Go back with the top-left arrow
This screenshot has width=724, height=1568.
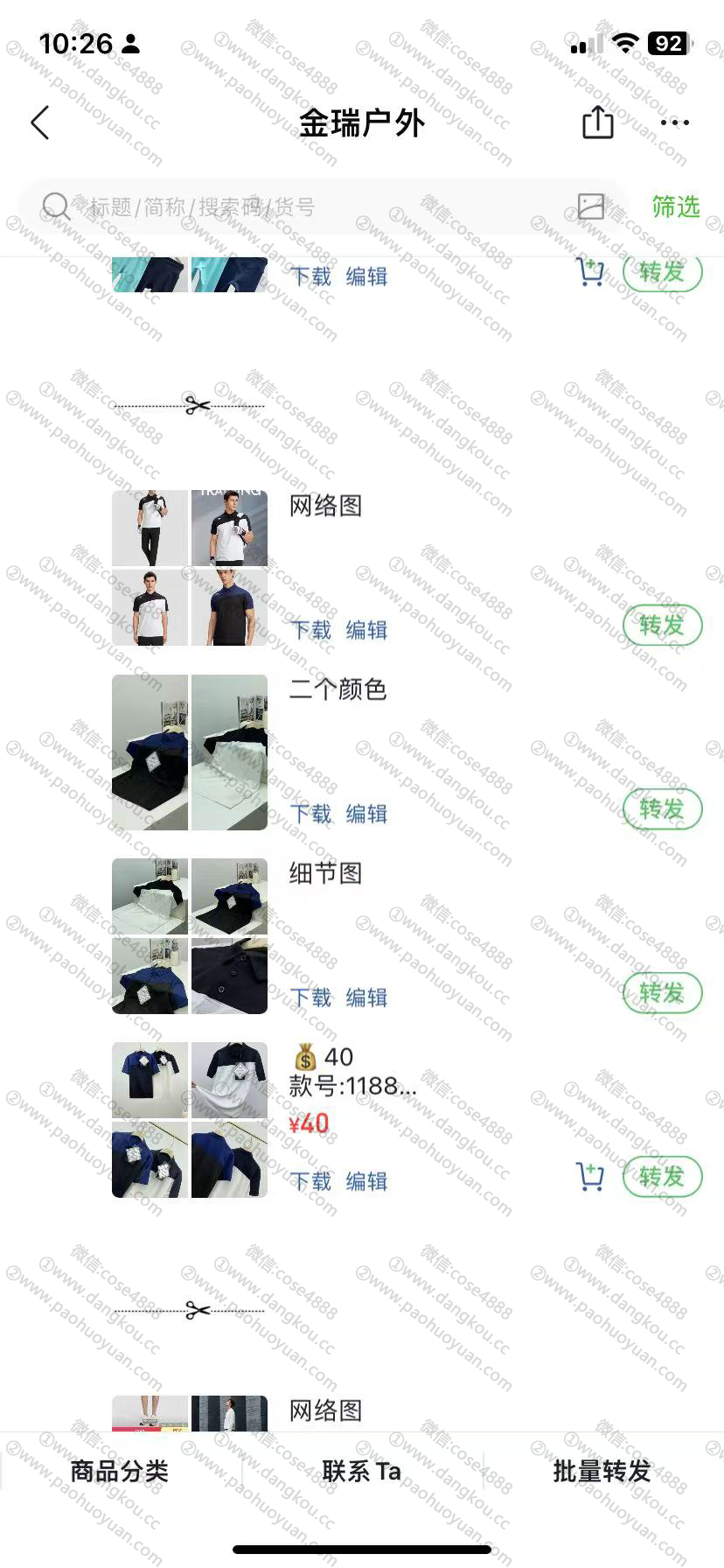tap(40, 123)
